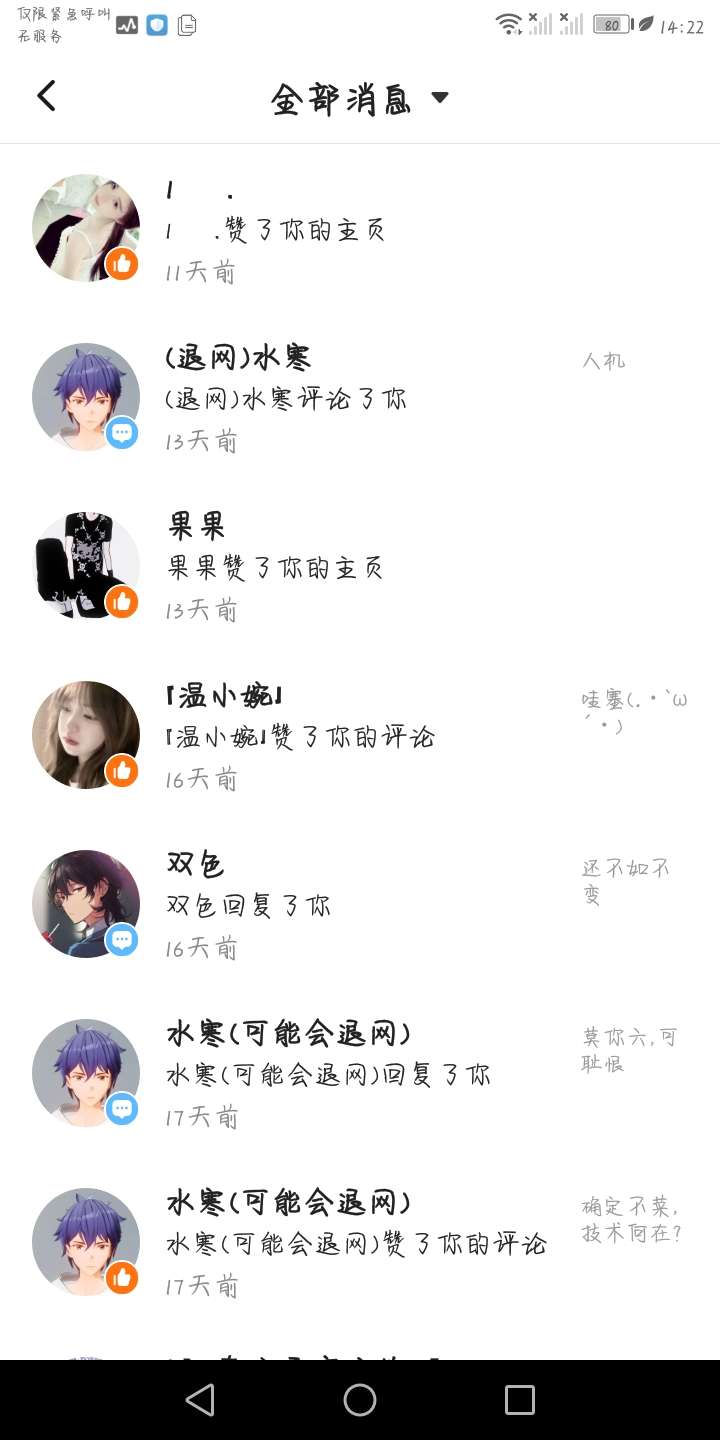Open 双色's avatar
Image resolution: width=720 pixels, height=1440 pixels.
coord(86,904)
